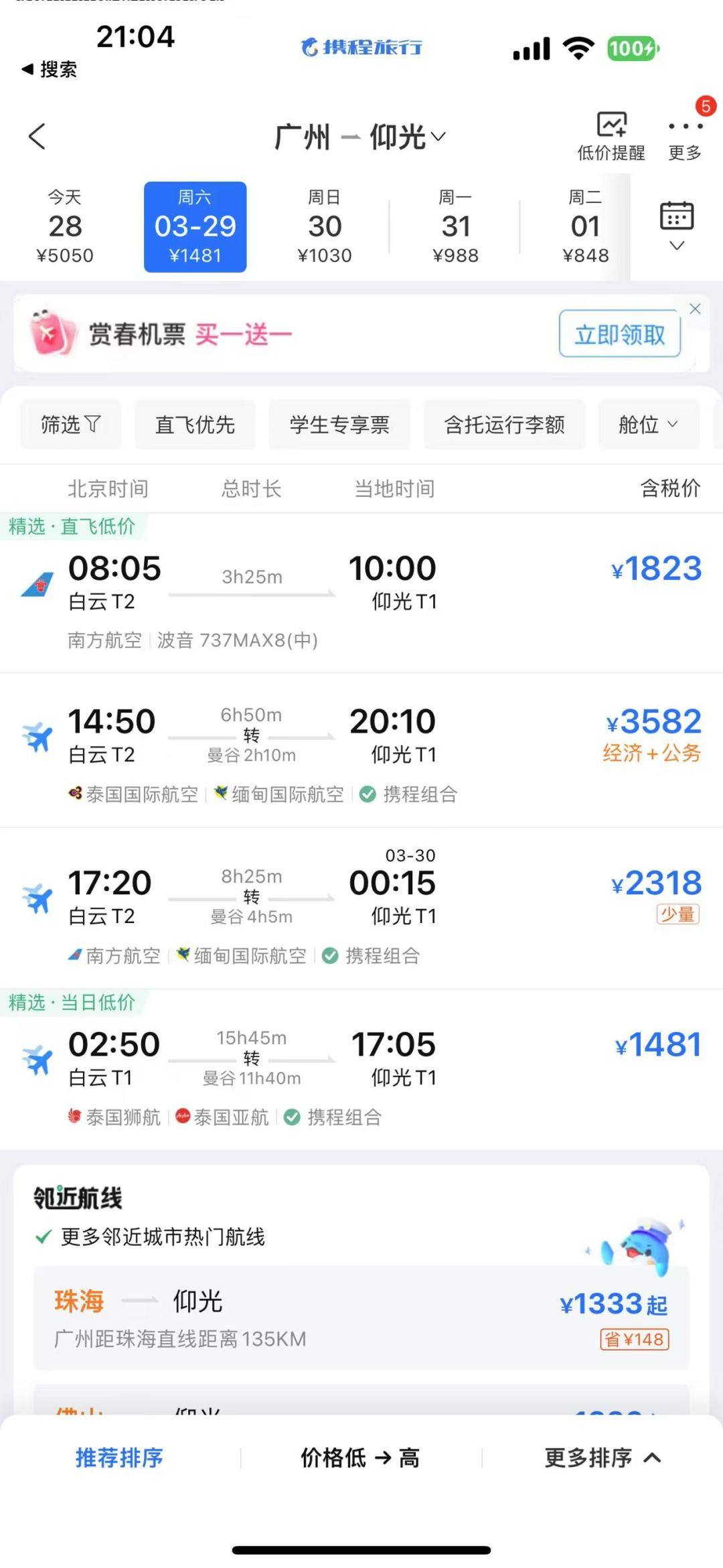
Task: Open the 筛选 filter options
Action: coord(70,425)
